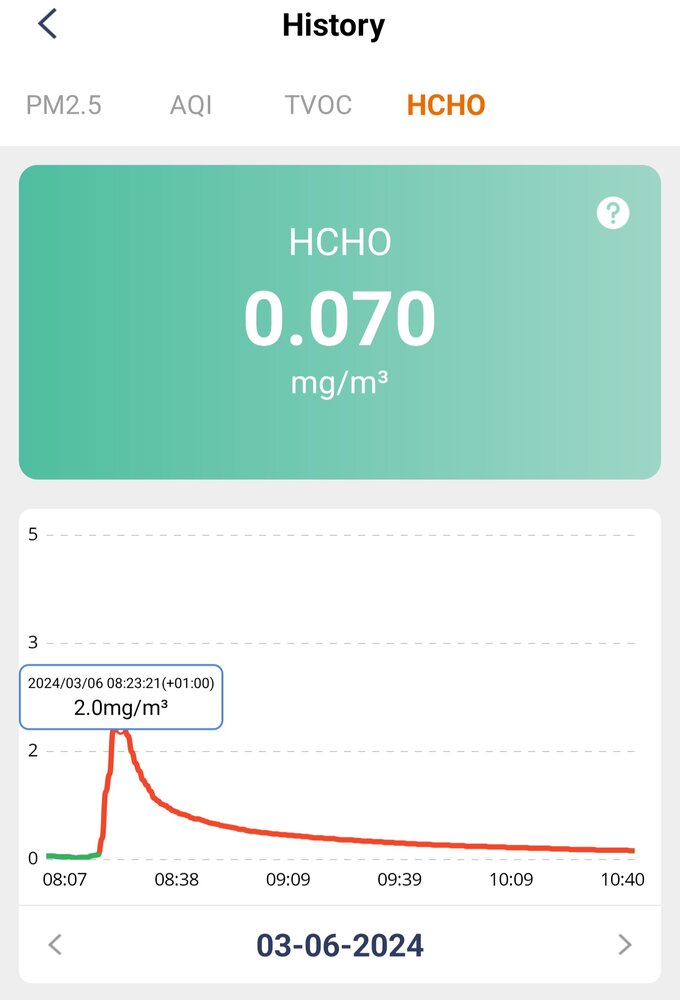This screenshot has height=1000, width=680.
Task: Go back from the History screen
Action: pos(47,24)
